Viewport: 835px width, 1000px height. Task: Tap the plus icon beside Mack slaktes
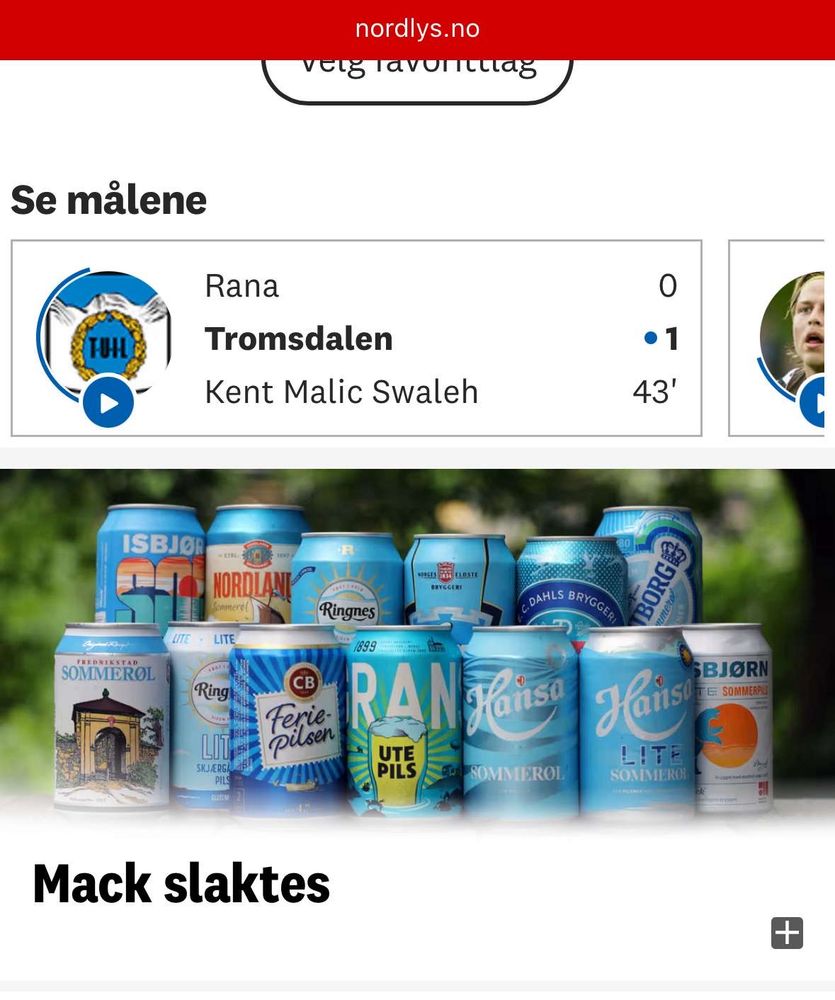[787, 933]
